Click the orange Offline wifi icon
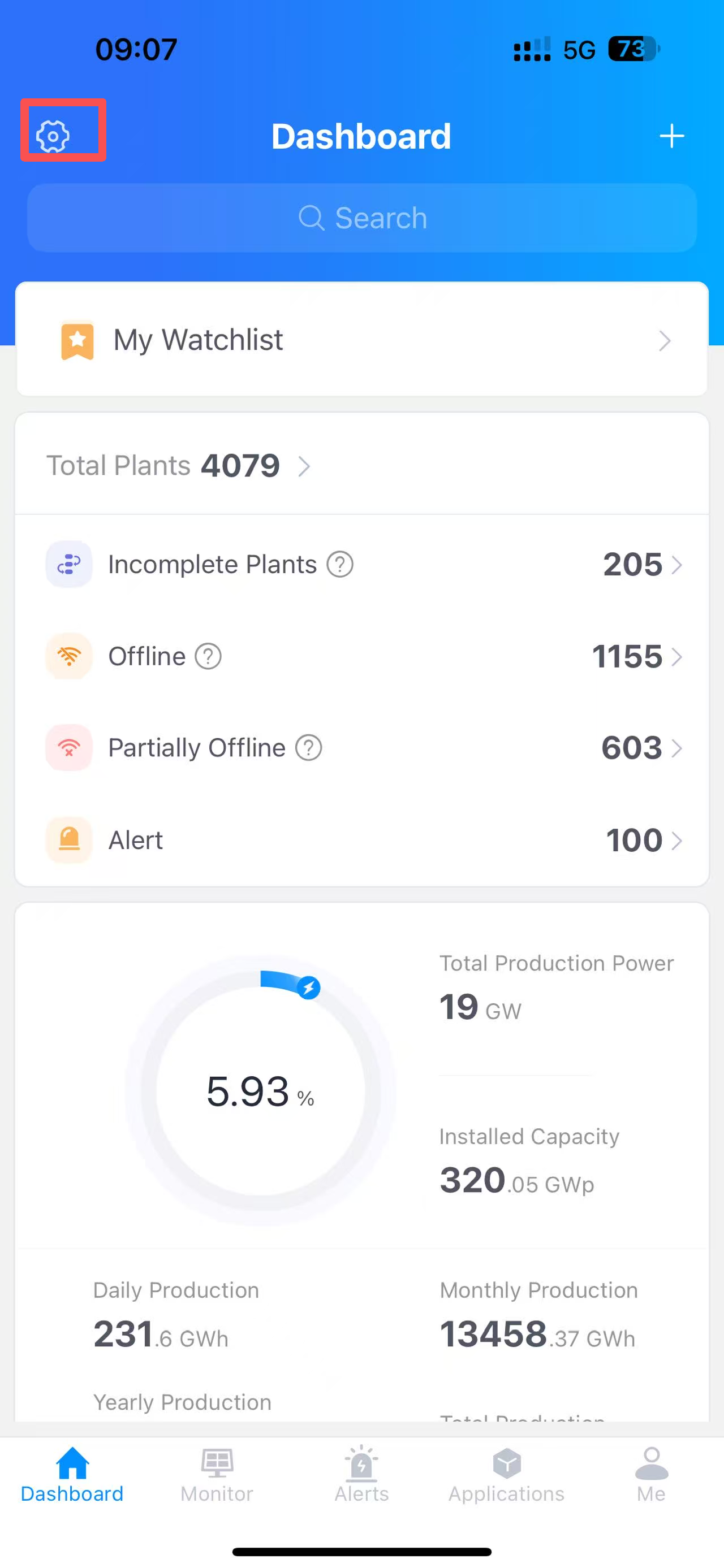 tap(68, 656)
